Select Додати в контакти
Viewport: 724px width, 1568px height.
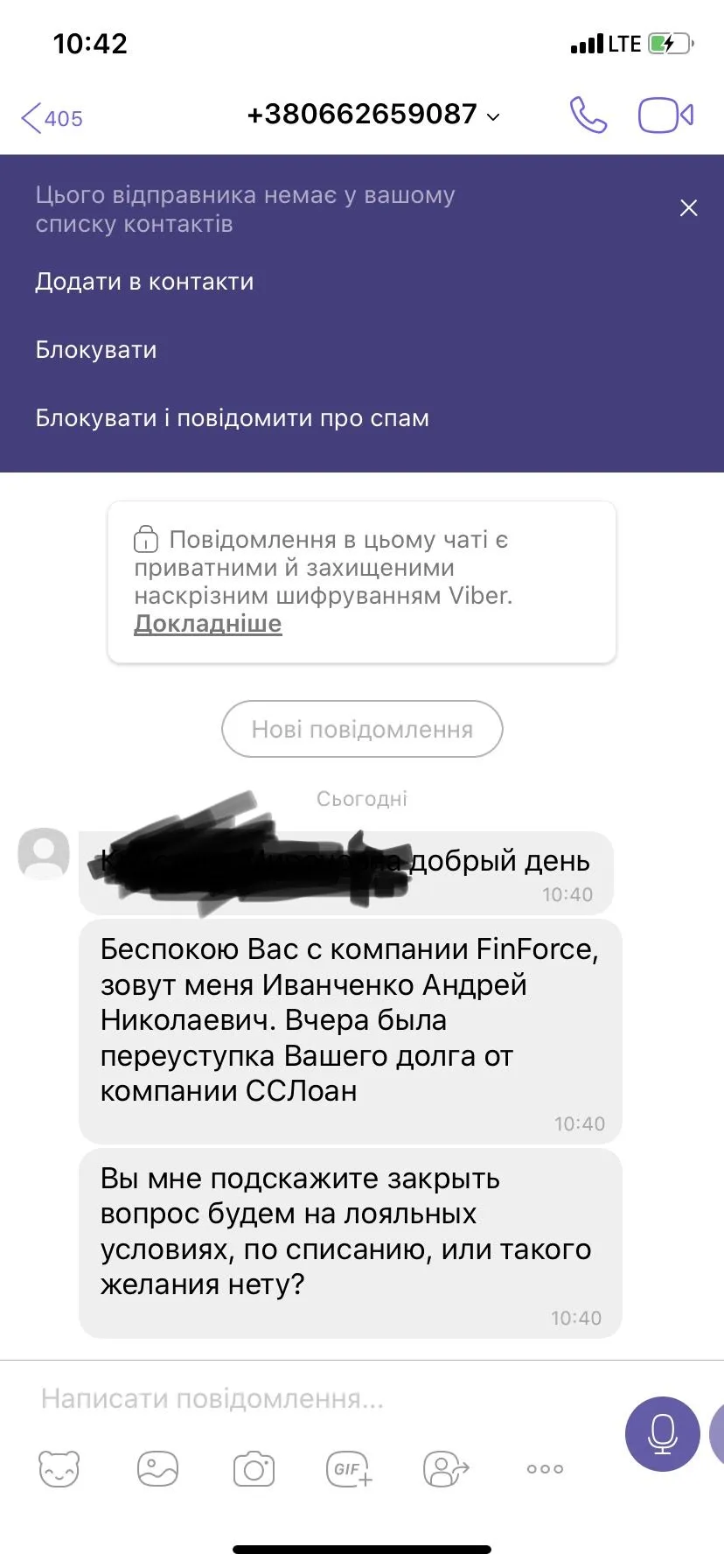[144, 282]
